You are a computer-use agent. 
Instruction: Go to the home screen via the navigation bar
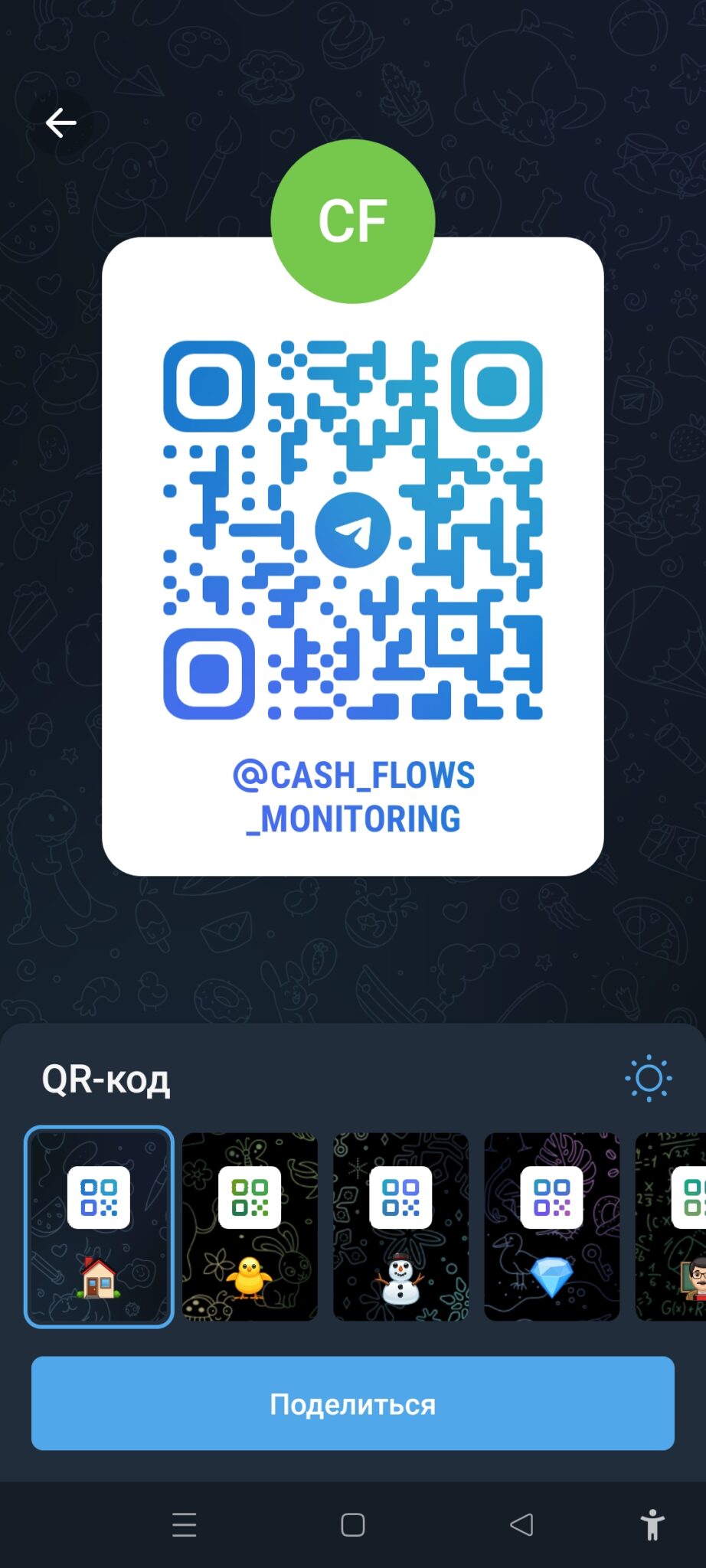353,1524
